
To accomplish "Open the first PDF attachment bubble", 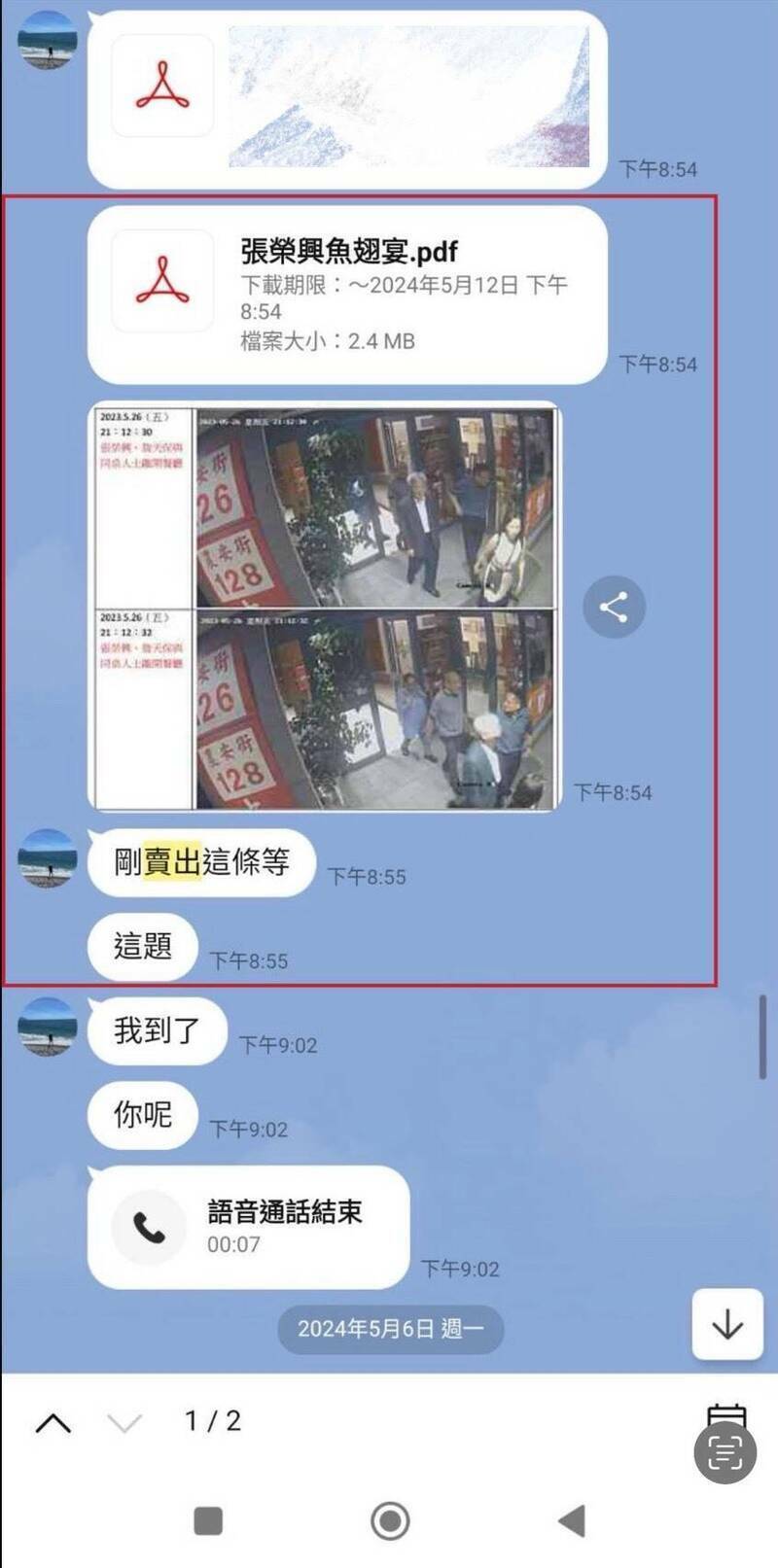I will click(347, 98).
